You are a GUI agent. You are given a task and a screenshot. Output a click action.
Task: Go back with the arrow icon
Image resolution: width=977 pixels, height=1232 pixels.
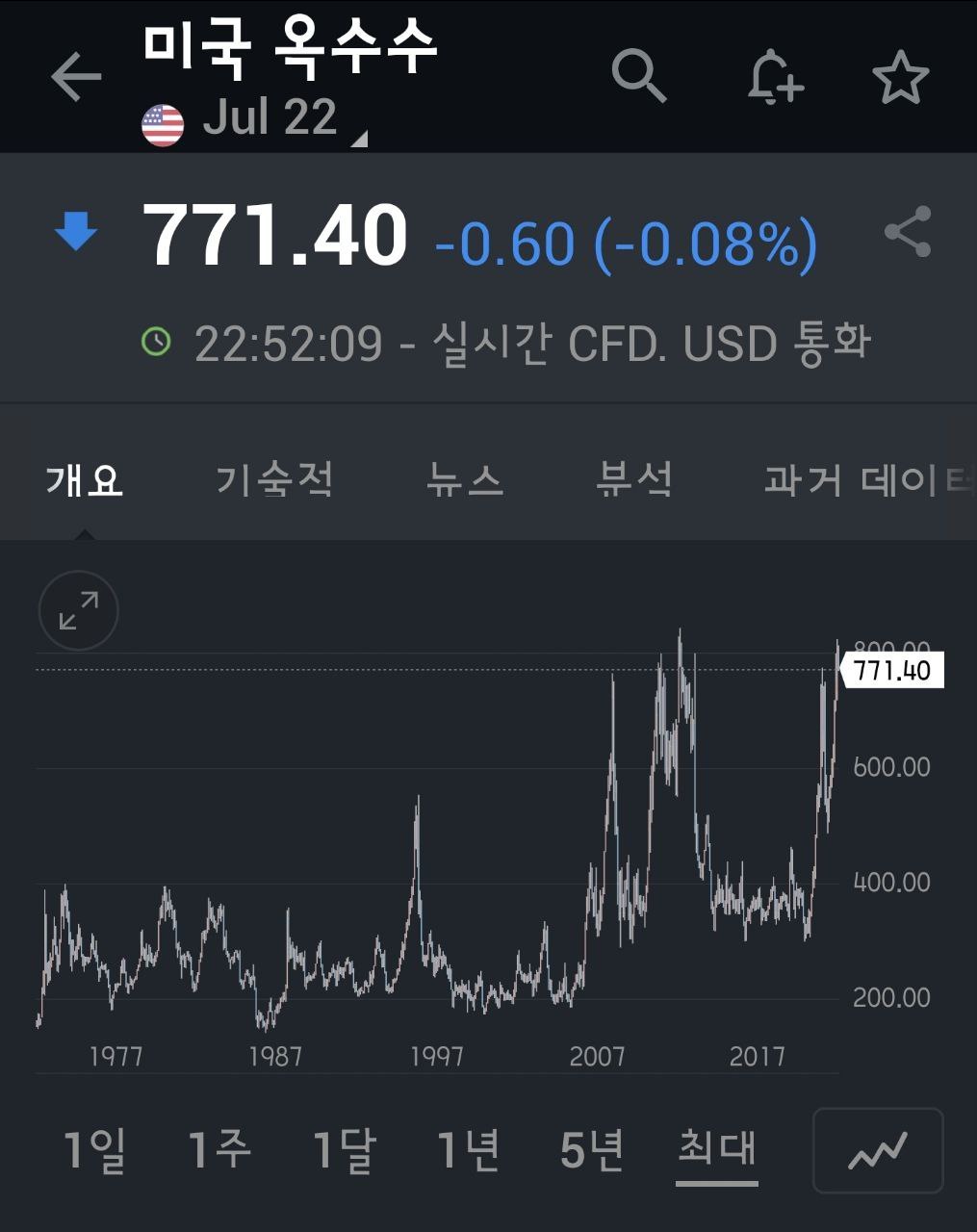coord(76,77)
